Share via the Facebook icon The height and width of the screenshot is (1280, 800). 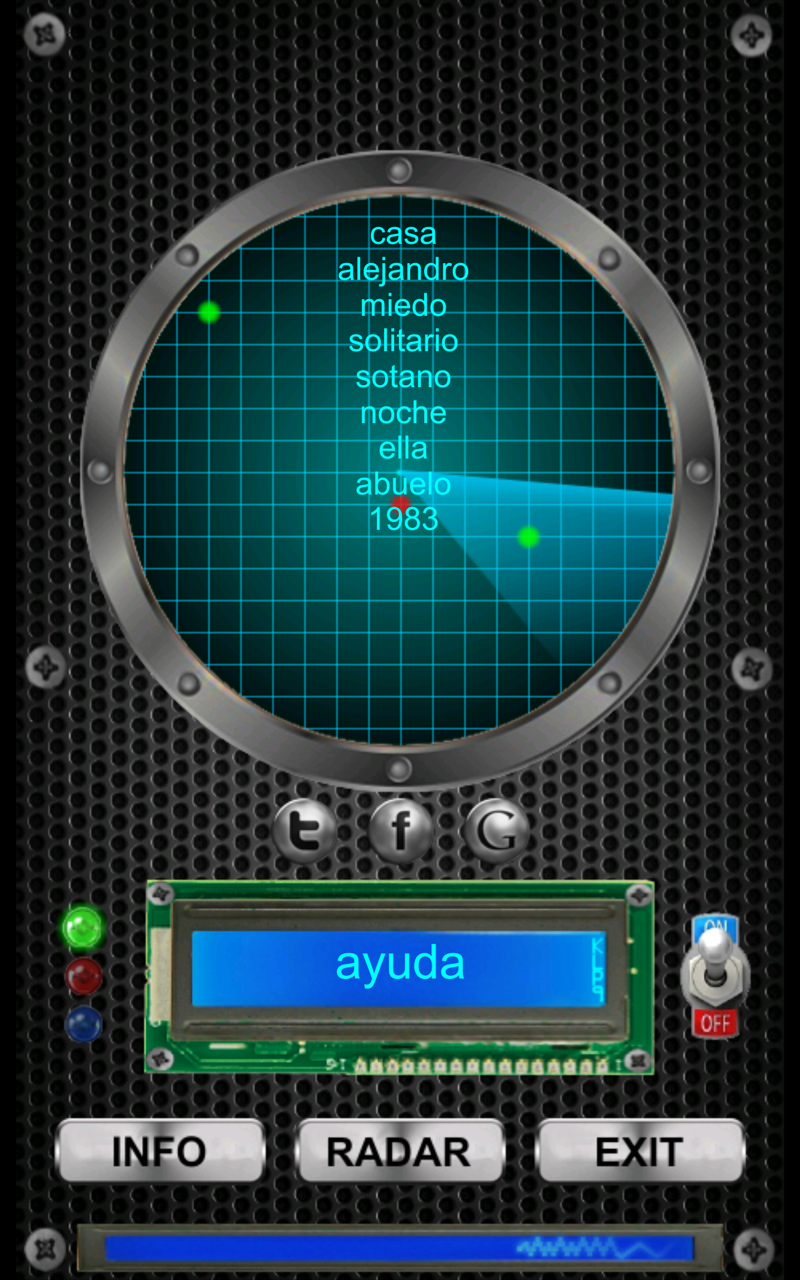click(x=401, y=831)
